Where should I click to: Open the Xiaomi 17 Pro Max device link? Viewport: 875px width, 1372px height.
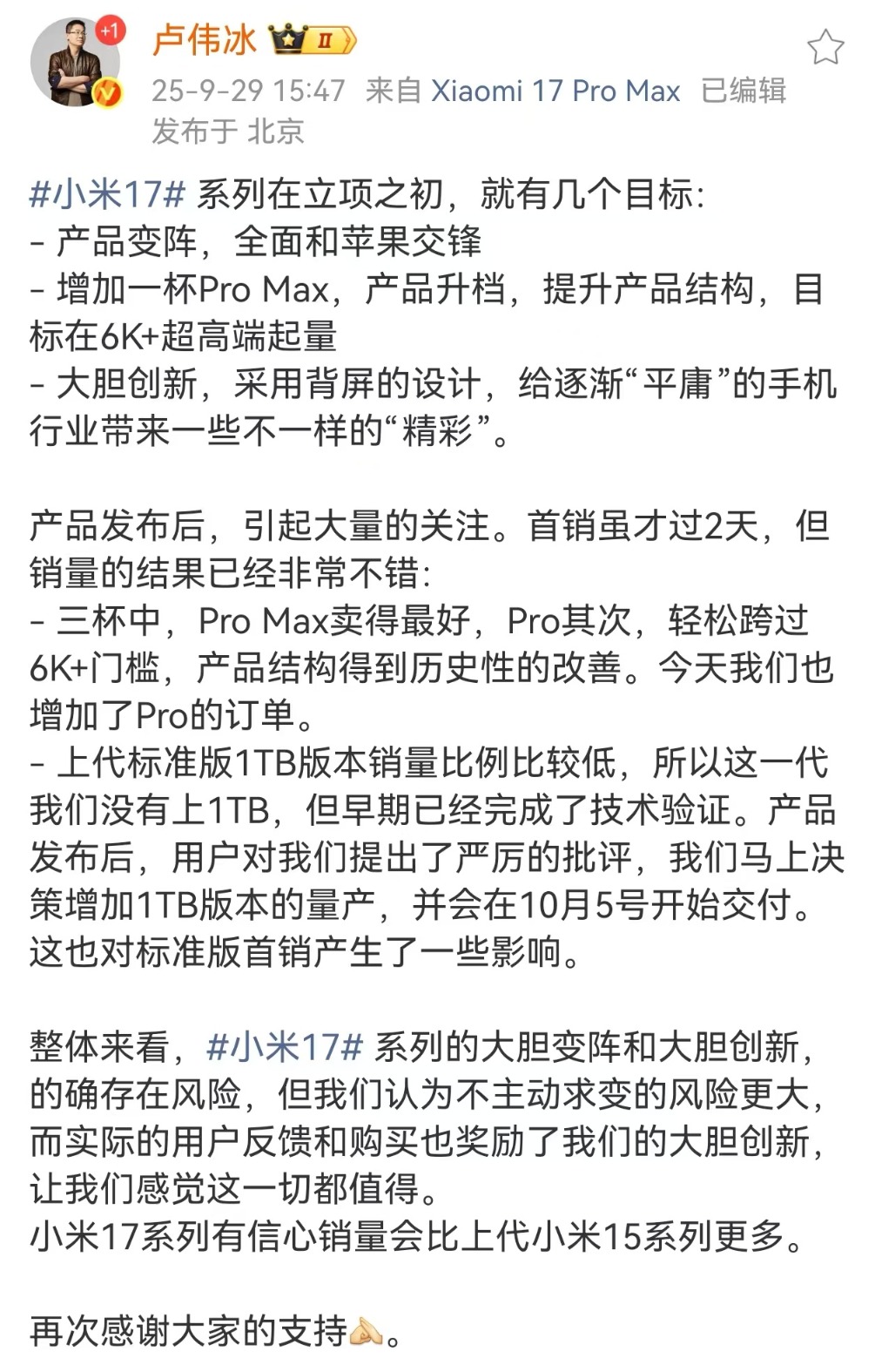(555, 91)
